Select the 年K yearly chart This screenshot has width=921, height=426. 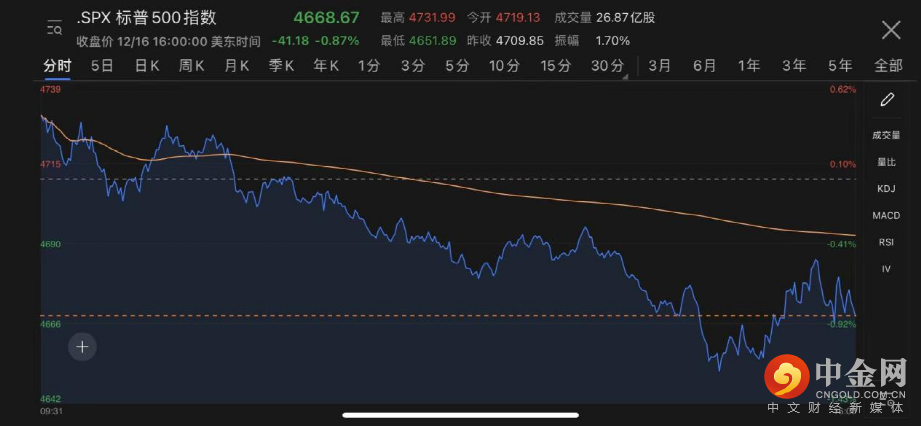(x=326, y=66)
